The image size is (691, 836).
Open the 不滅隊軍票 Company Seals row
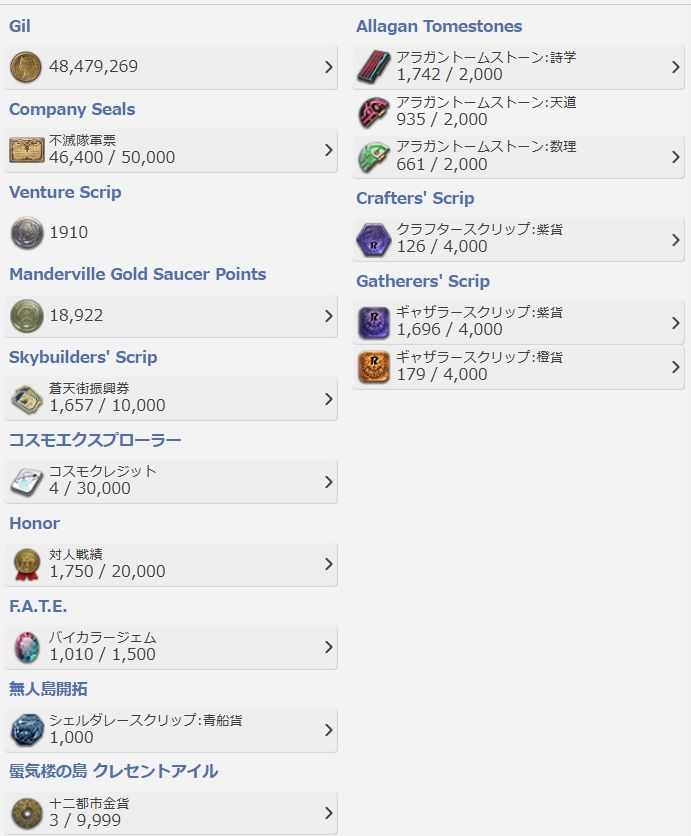(171, 150)
